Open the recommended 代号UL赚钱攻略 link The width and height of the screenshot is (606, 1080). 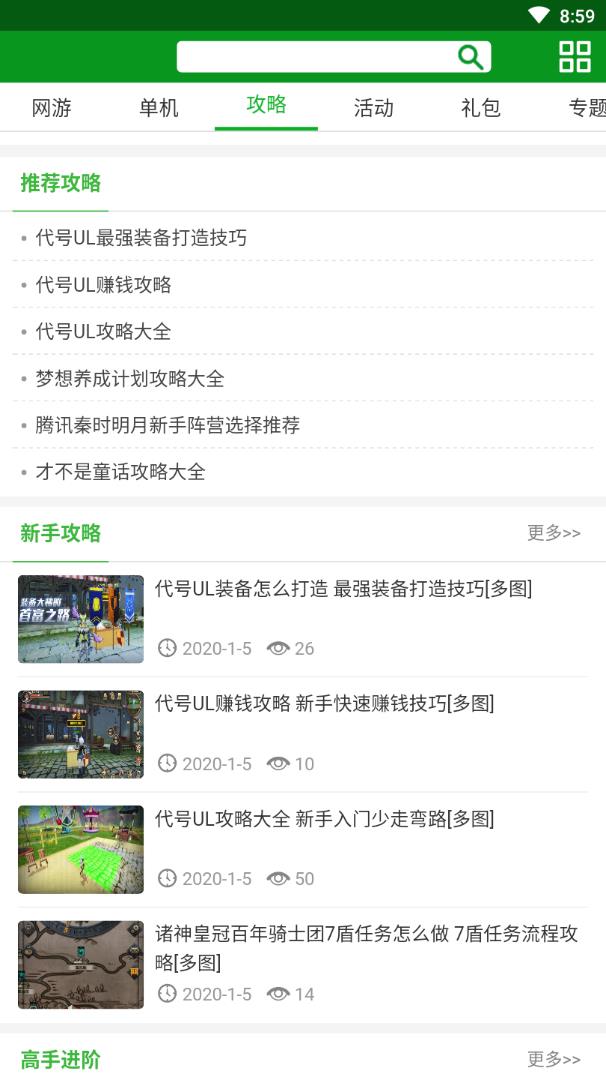pos(104,285)
